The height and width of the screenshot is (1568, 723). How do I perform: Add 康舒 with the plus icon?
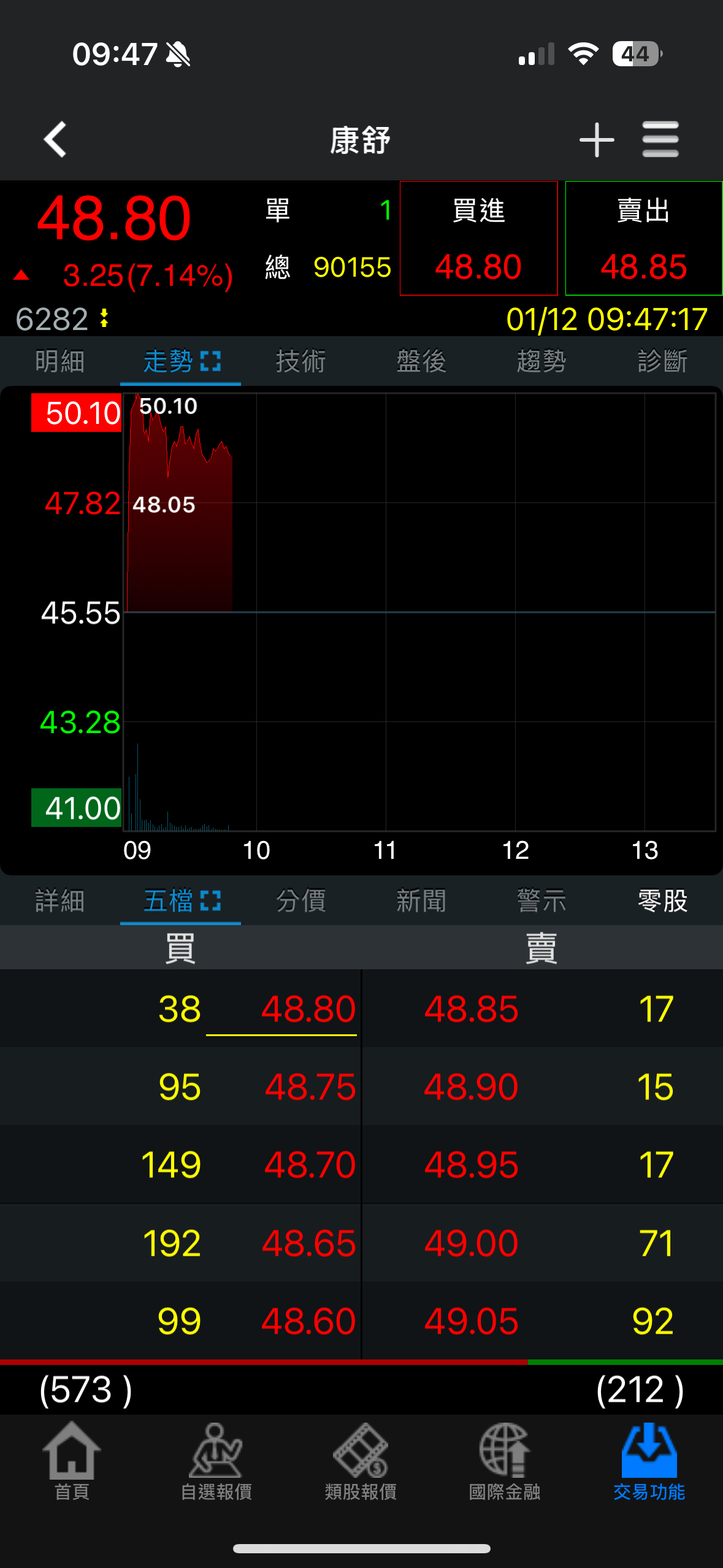(597, 140)
